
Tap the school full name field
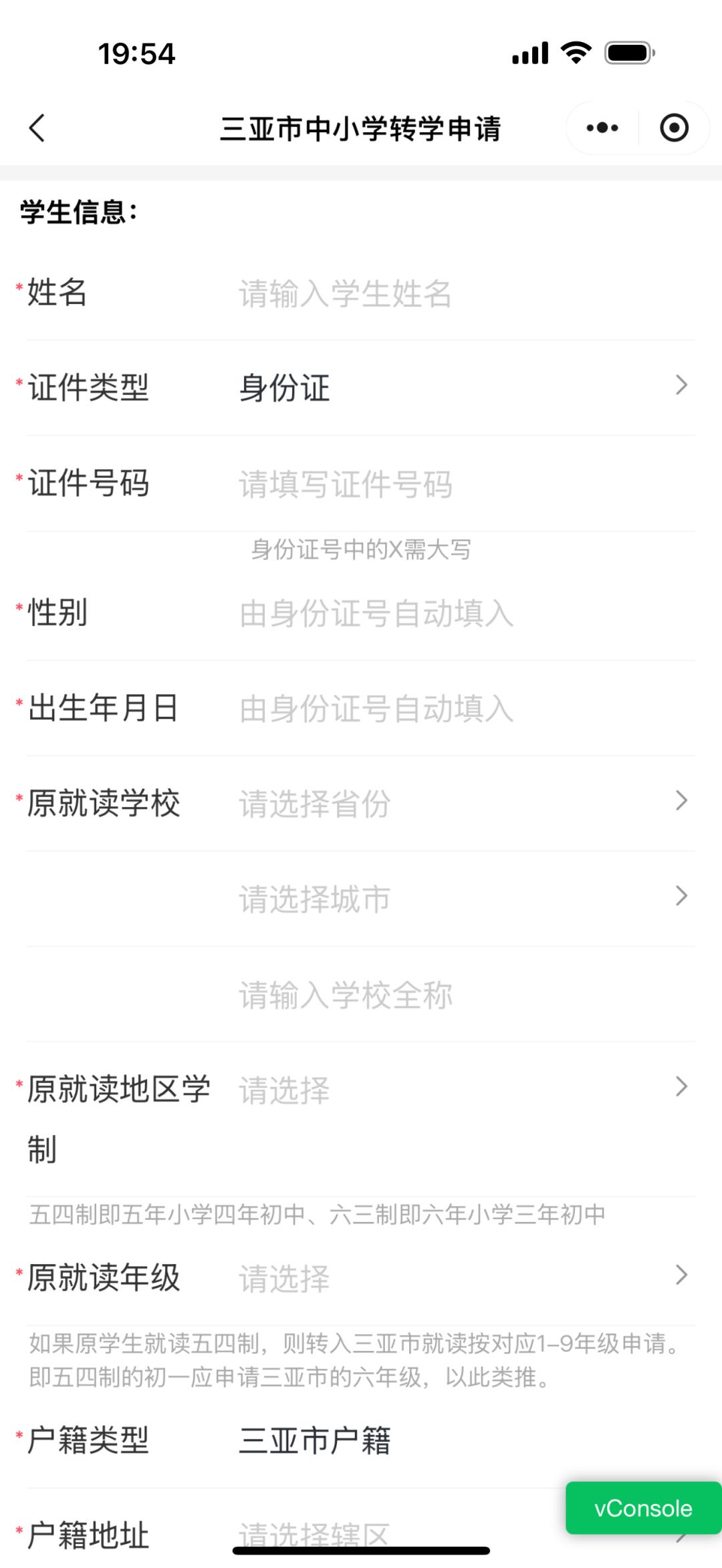coord(461,995)
